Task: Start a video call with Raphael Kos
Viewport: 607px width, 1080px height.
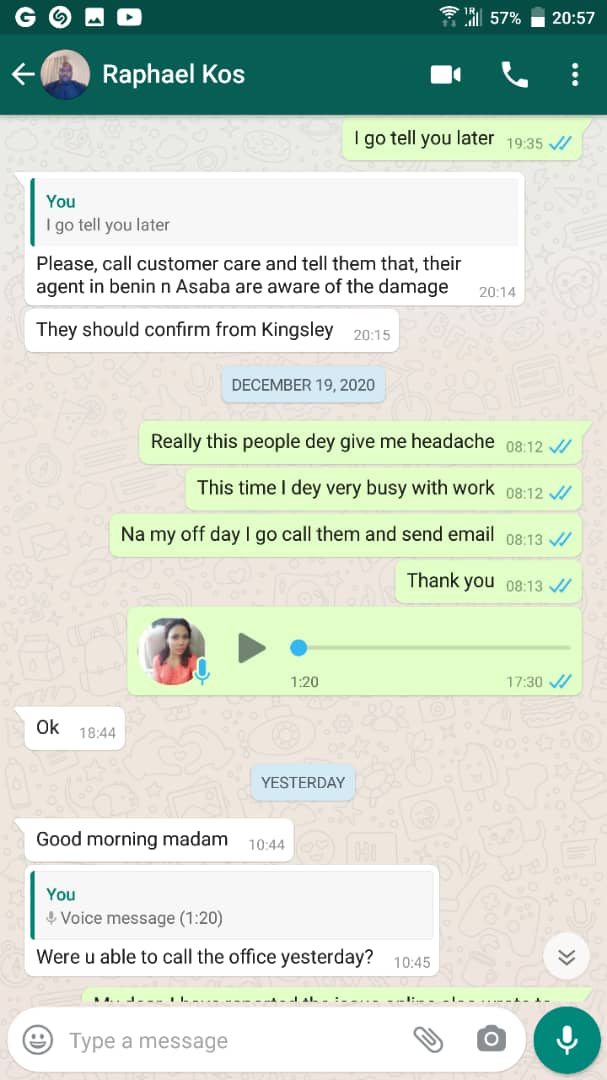Action: [x=445, y=75]
